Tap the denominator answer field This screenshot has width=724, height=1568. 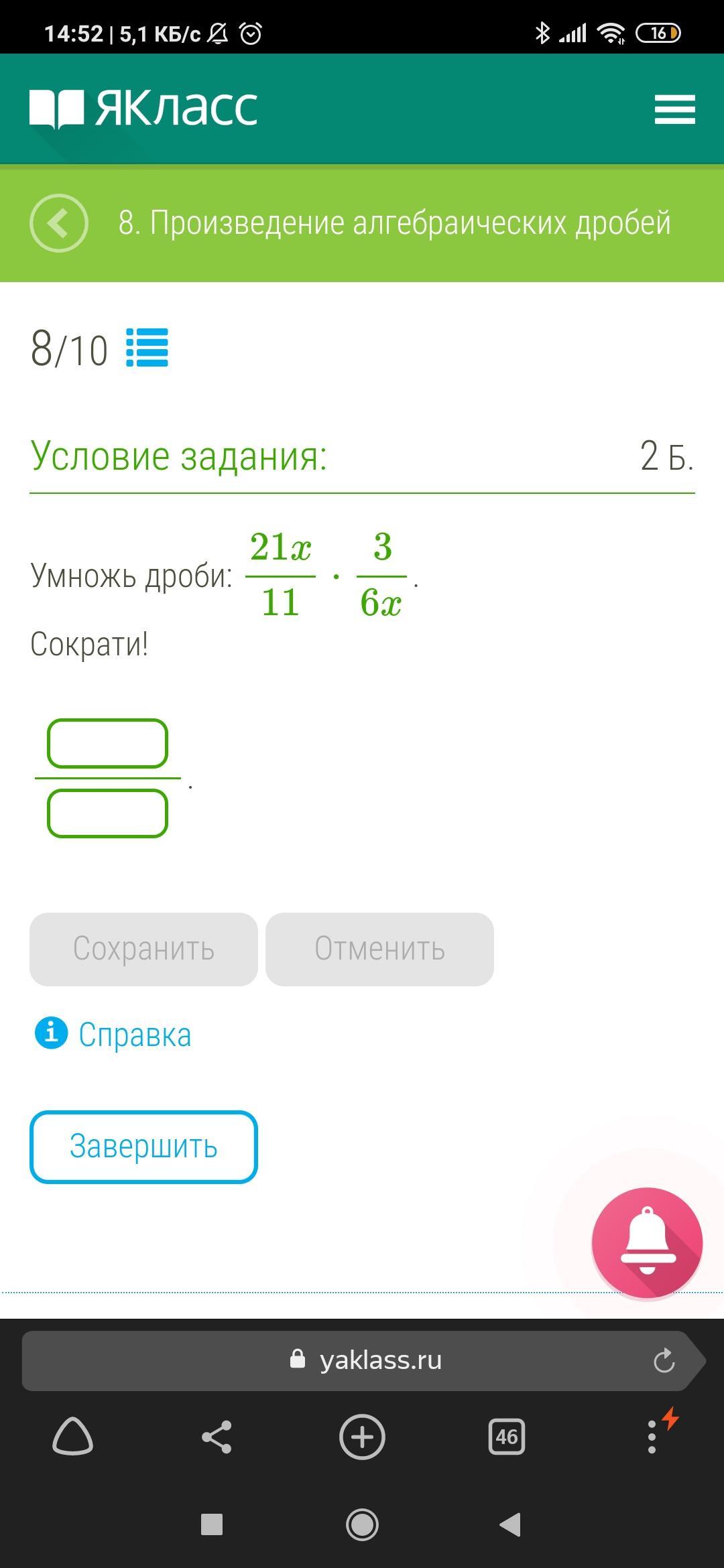[x=107, y=813]
